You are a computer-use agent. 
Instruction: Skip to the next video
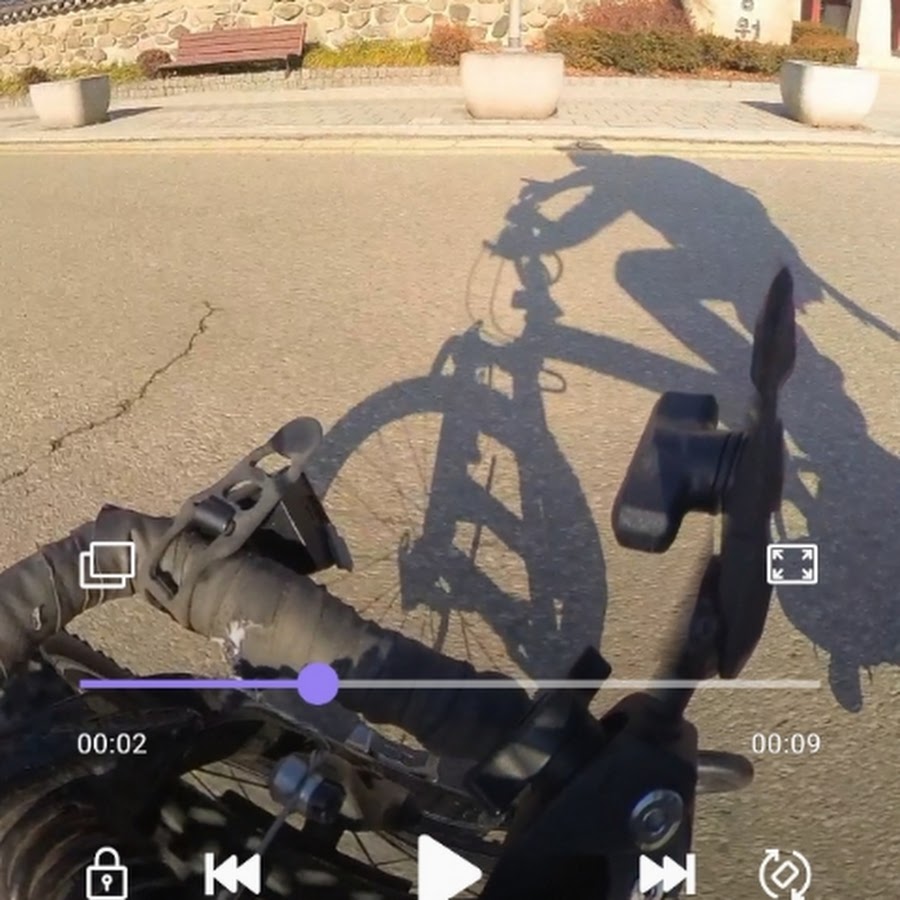point(667,874)
